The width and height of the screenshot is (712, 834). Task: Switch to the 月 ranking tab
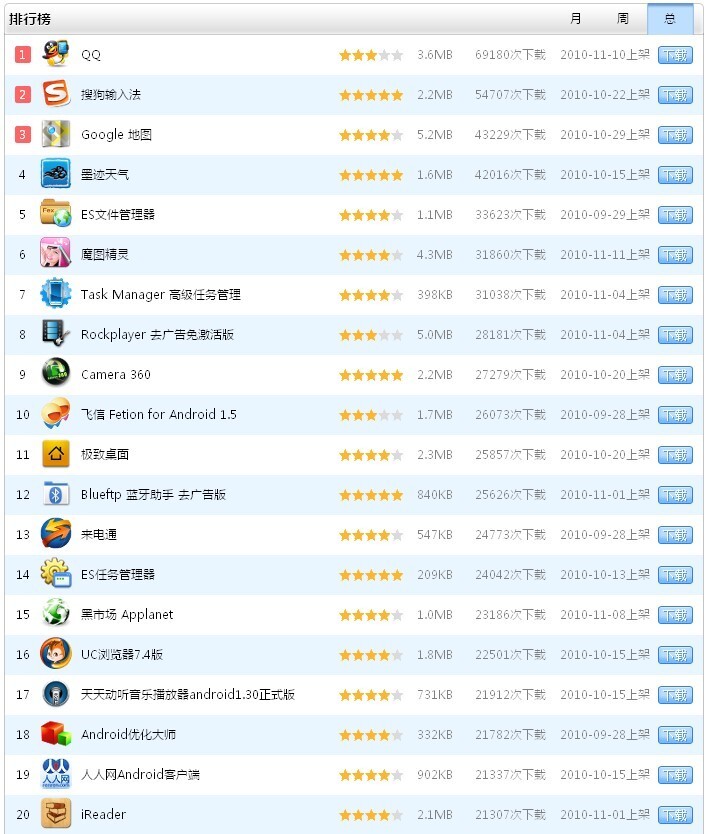pos(576,19)
